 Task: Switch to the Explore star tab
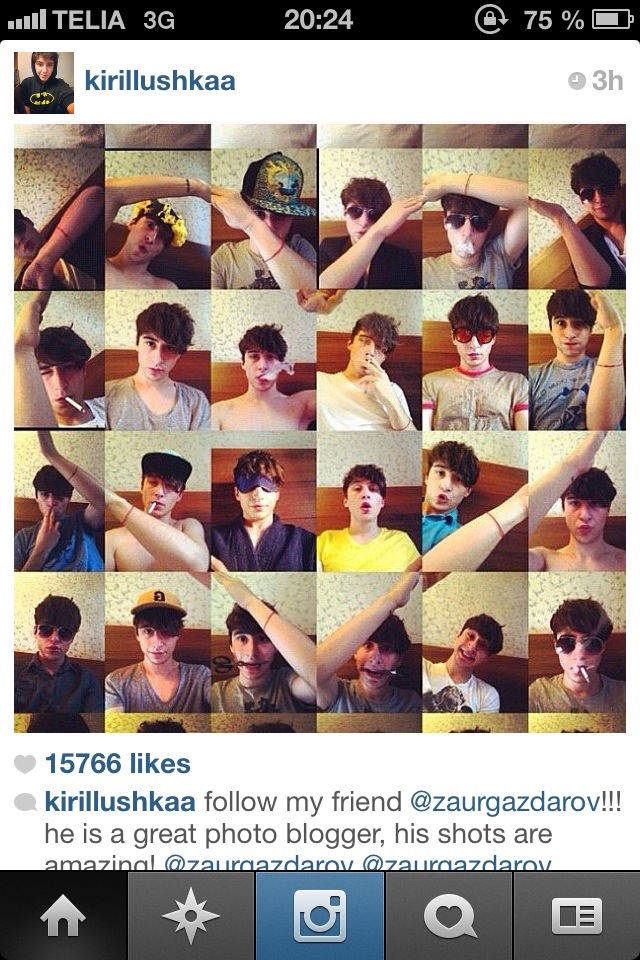point(191,915)
